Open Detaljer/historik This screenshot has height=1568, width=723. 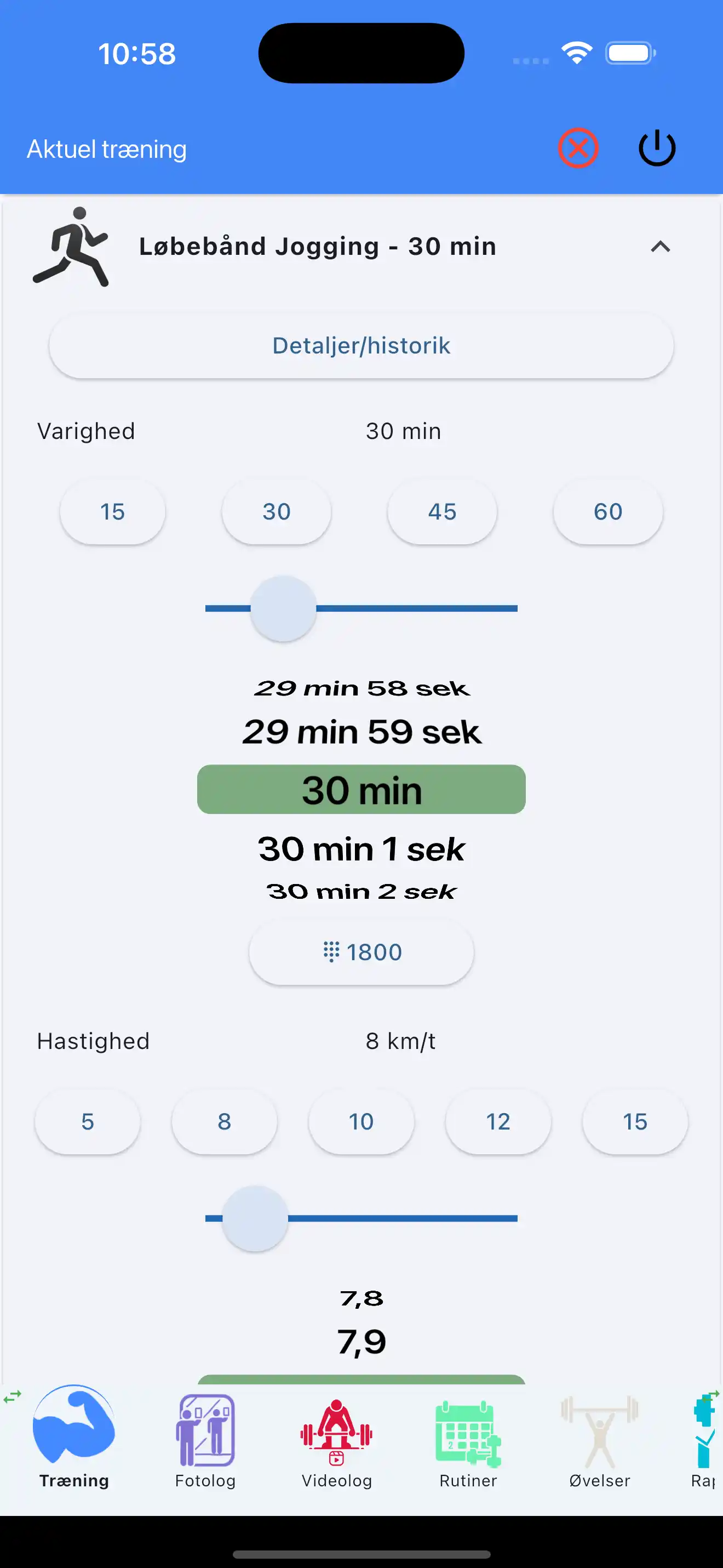[x=361, y=346]
